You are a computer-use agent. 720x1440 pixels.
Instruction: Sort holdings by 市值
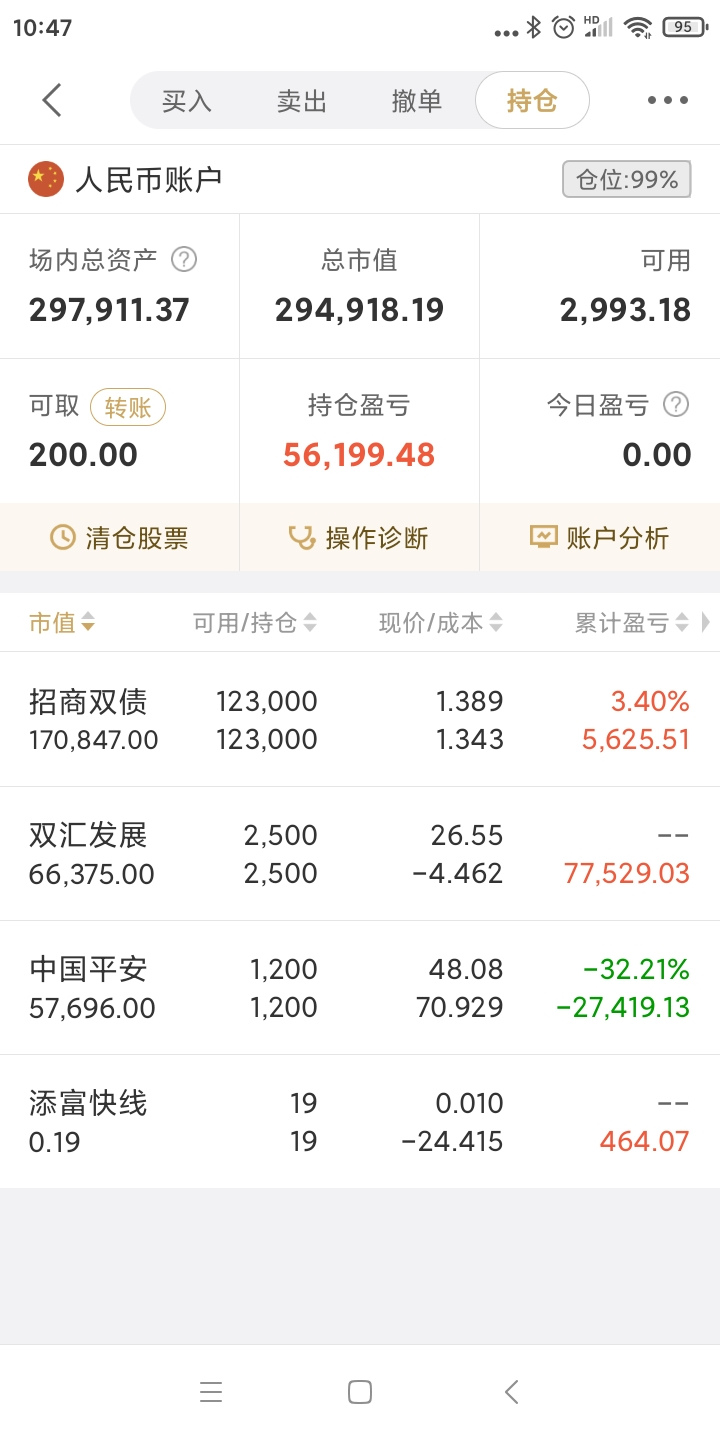62,623
